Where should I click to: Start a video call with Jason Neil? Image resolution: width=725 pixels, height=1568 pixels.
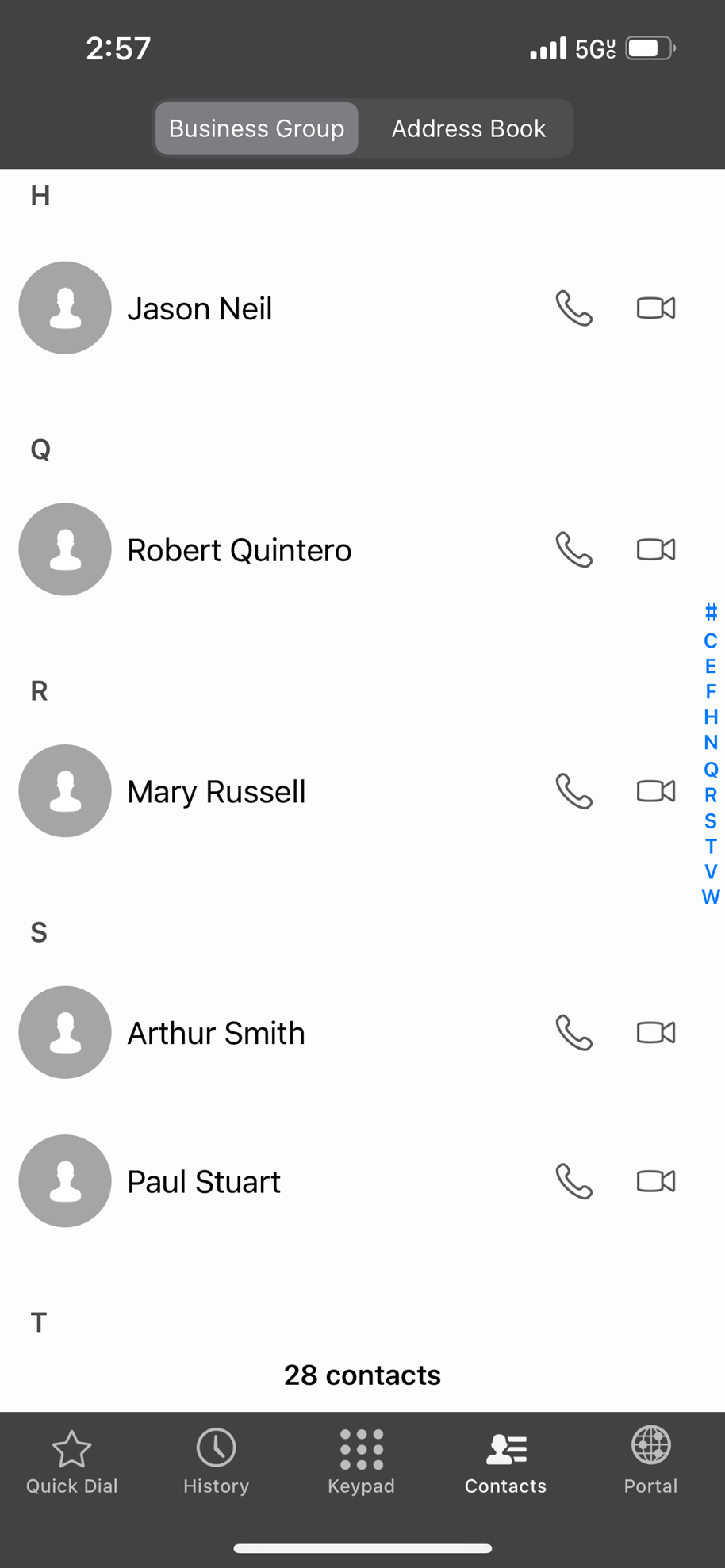pos(656,308)
